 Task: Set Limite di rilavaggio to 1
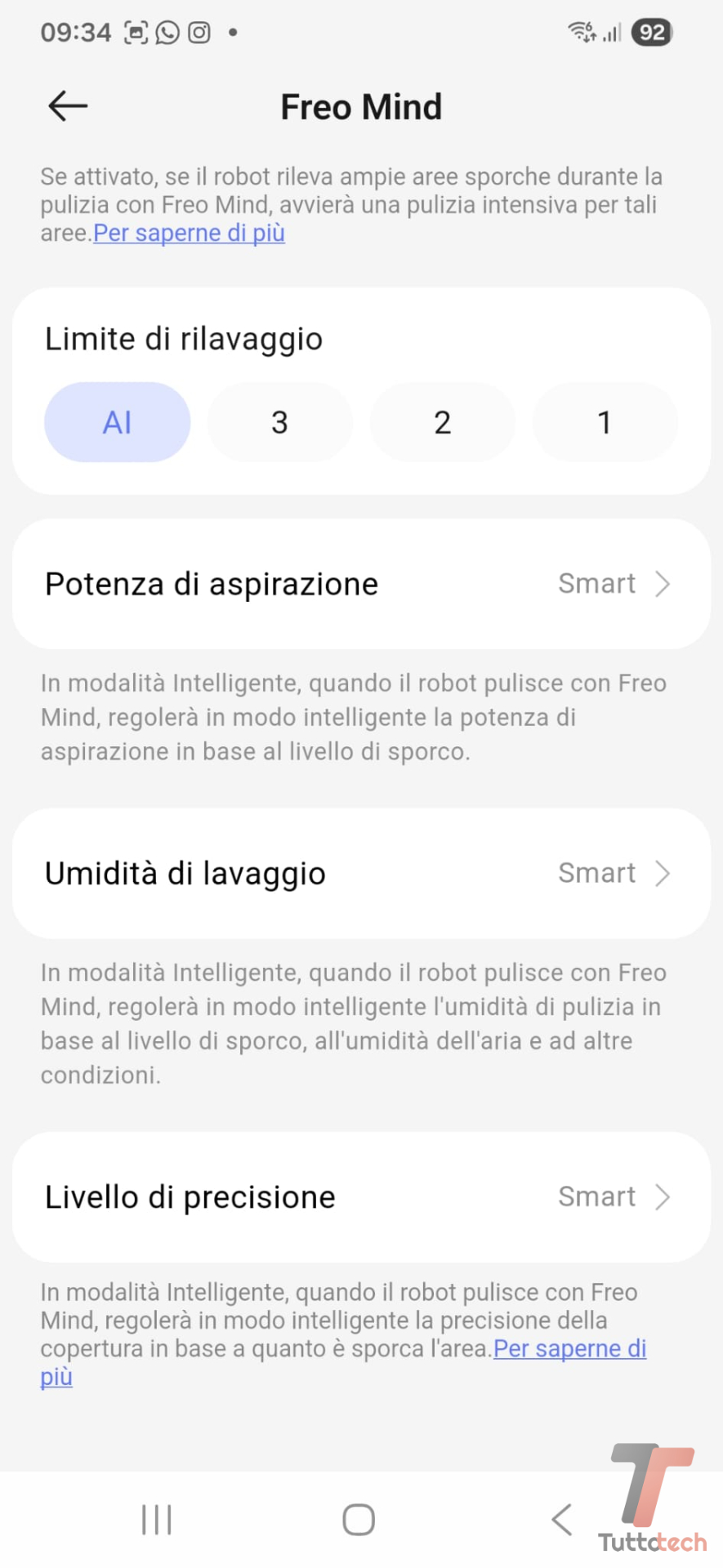[605, 422]
